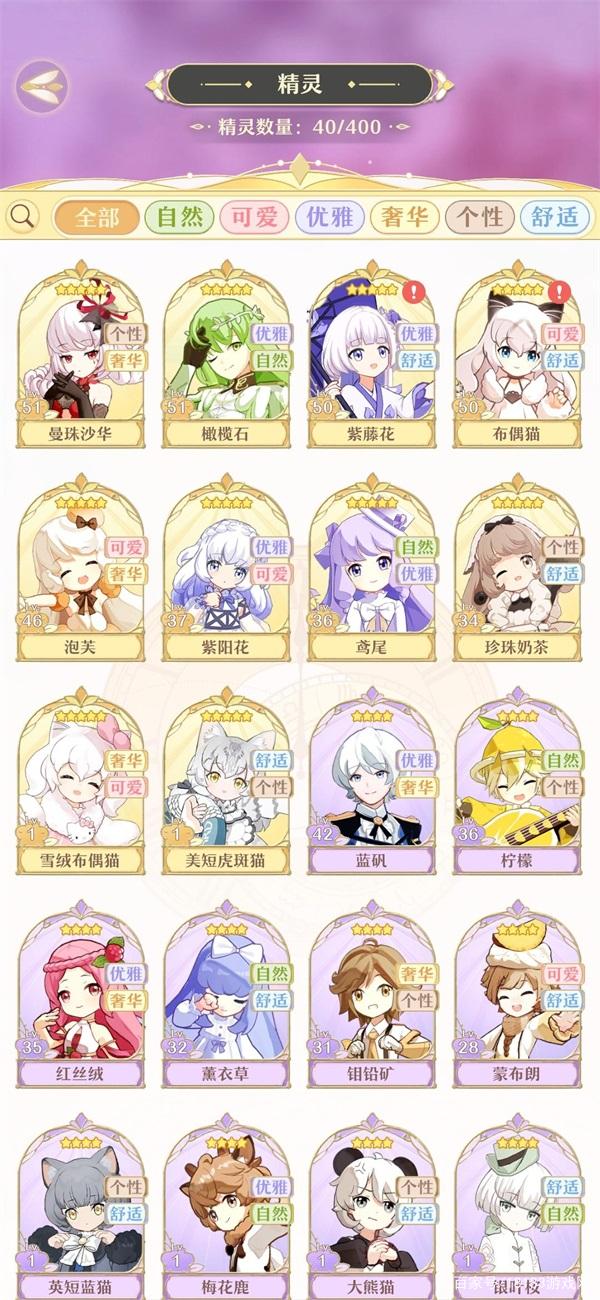This screenshot has width=600, height=1300.
Task: Choose the 个性 filter tab
Action: pos(479,217)
